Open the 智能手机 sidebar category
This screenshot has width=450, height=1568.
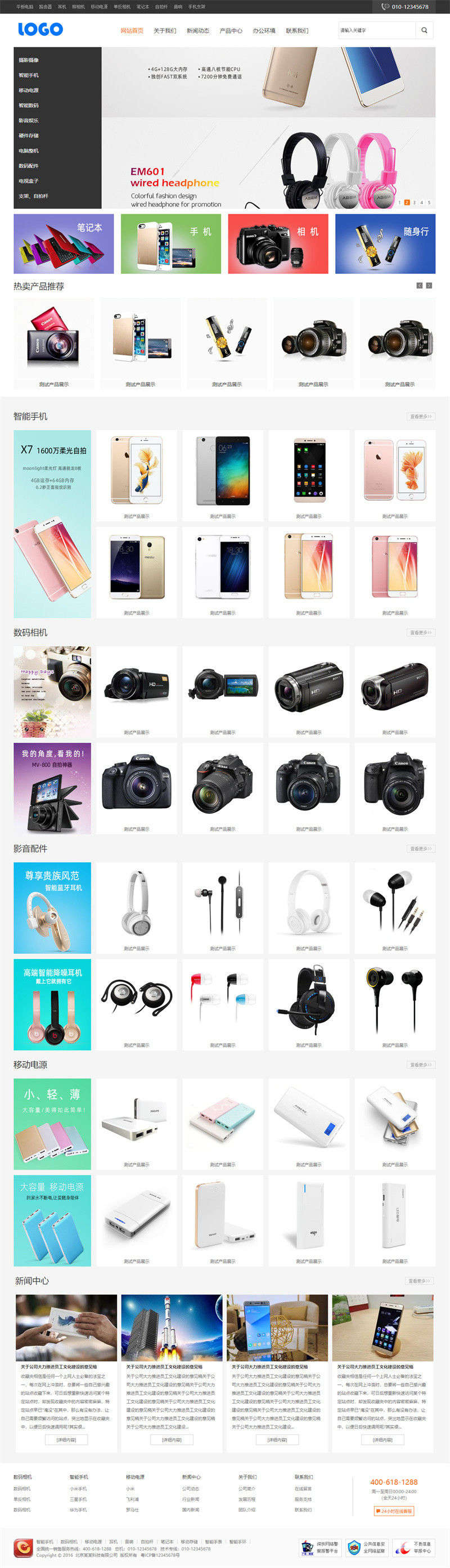(x=29, y=75)
